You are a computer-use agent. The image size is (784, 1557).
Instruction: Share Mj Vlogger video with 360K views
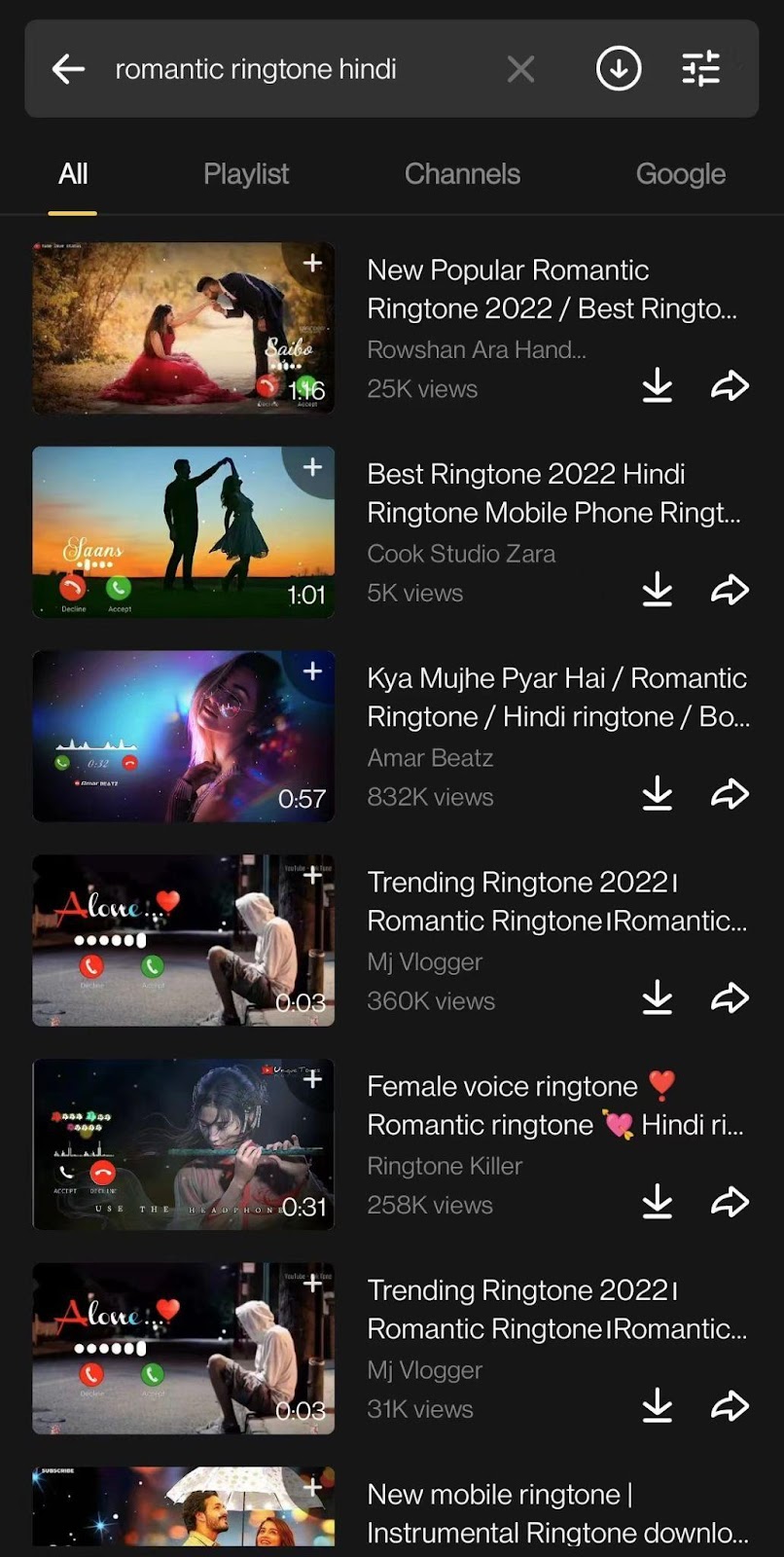[730, 998]
